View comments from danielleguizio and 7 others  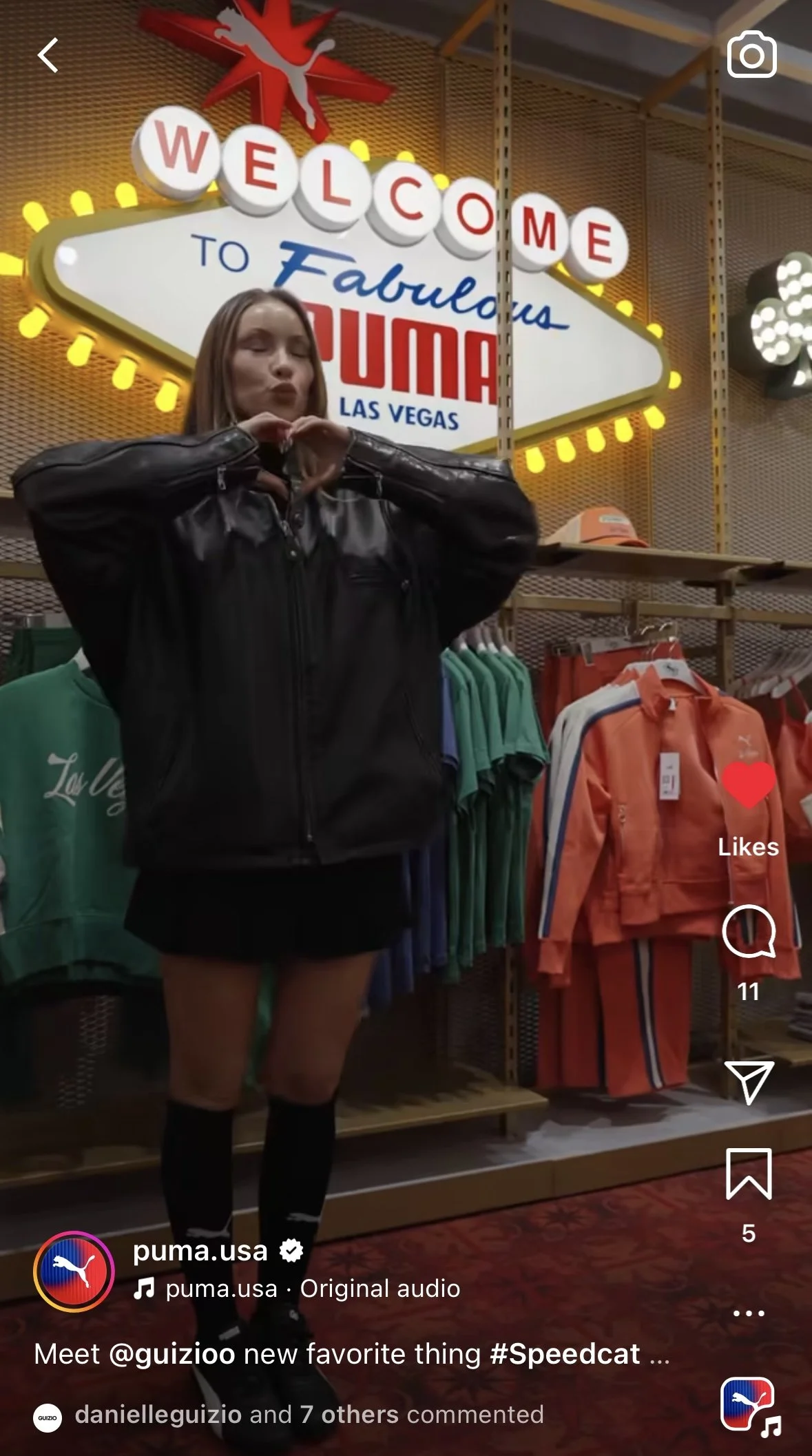click(x=309, y=1415)
